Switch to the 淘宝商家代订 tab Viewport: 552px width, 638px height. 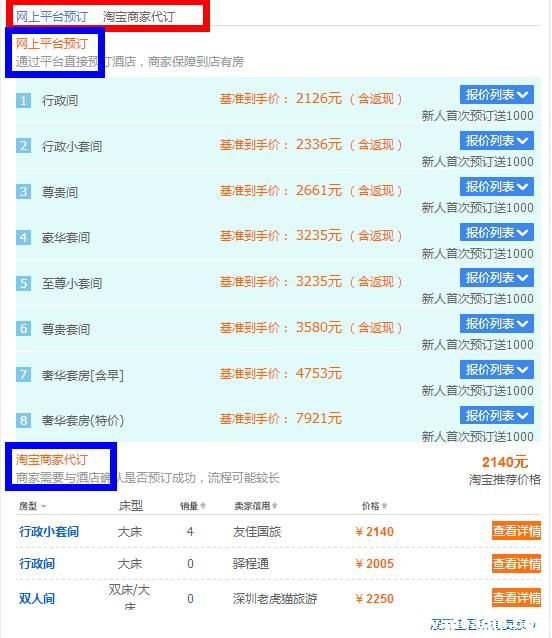139,17
